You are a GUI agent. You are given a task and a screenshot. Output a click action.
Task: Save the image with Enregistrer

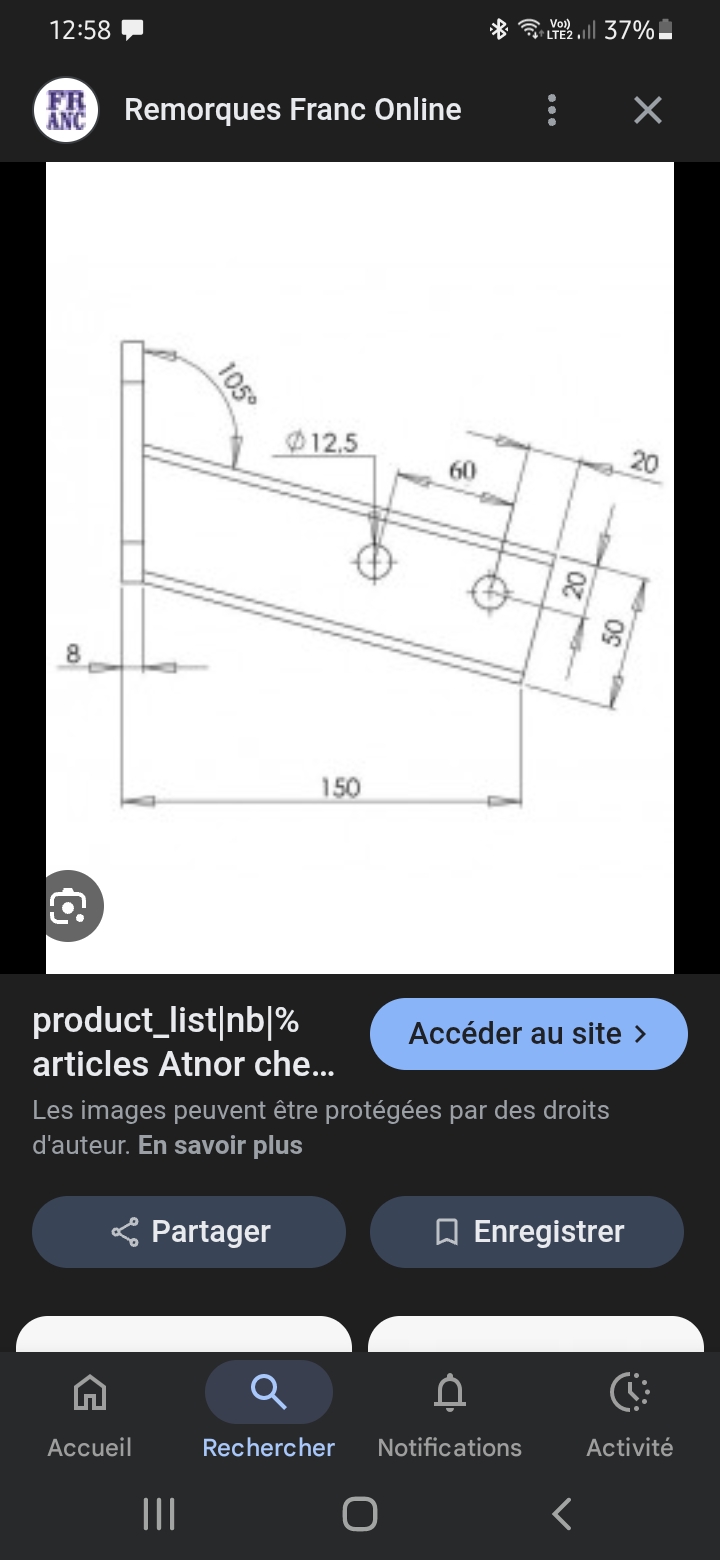527,1231
